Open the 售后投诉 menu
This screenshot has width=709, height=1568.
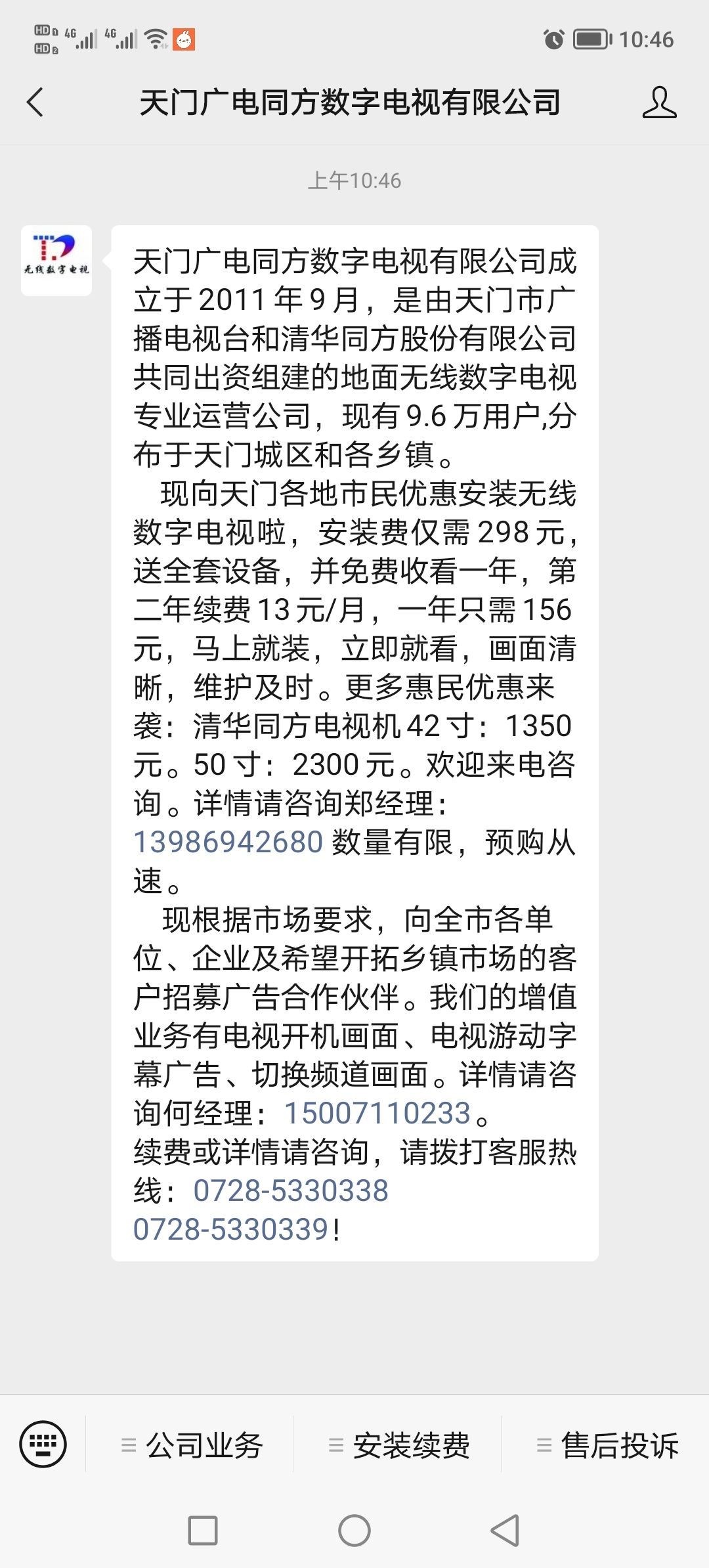click(x=607, y=1445)
